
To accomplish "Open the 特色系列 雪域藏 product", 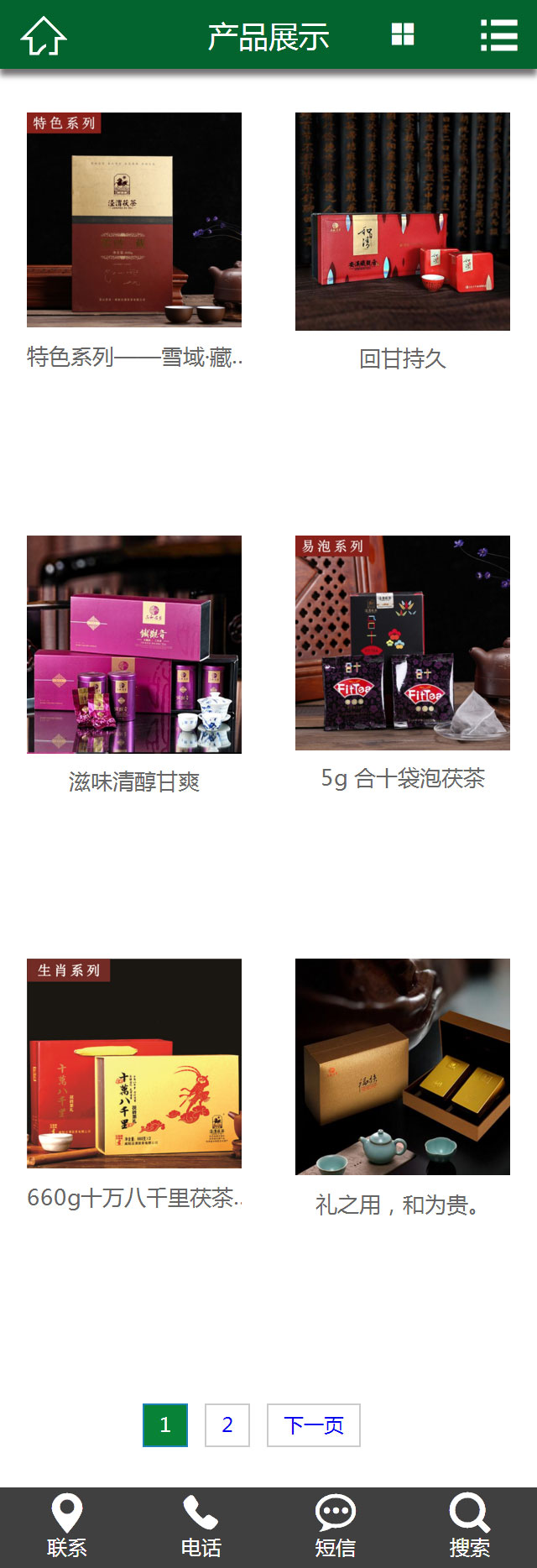I will click(x=134, y=220).
